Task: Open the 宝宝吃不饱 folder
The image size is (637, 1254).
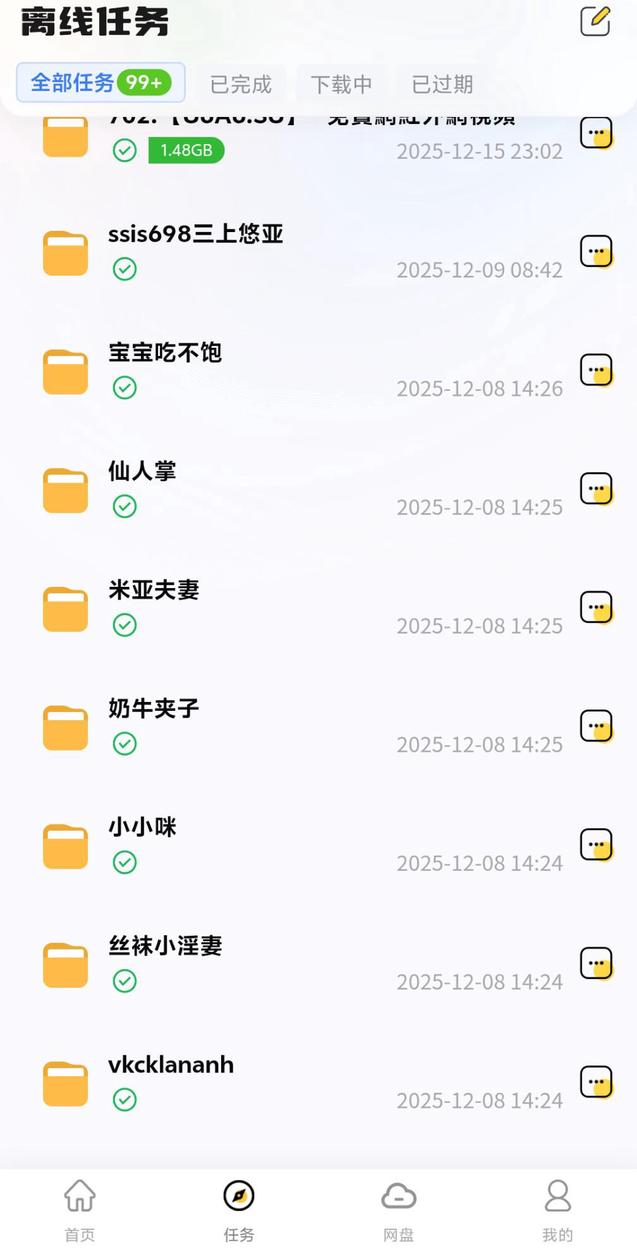Action: (165, 353)
